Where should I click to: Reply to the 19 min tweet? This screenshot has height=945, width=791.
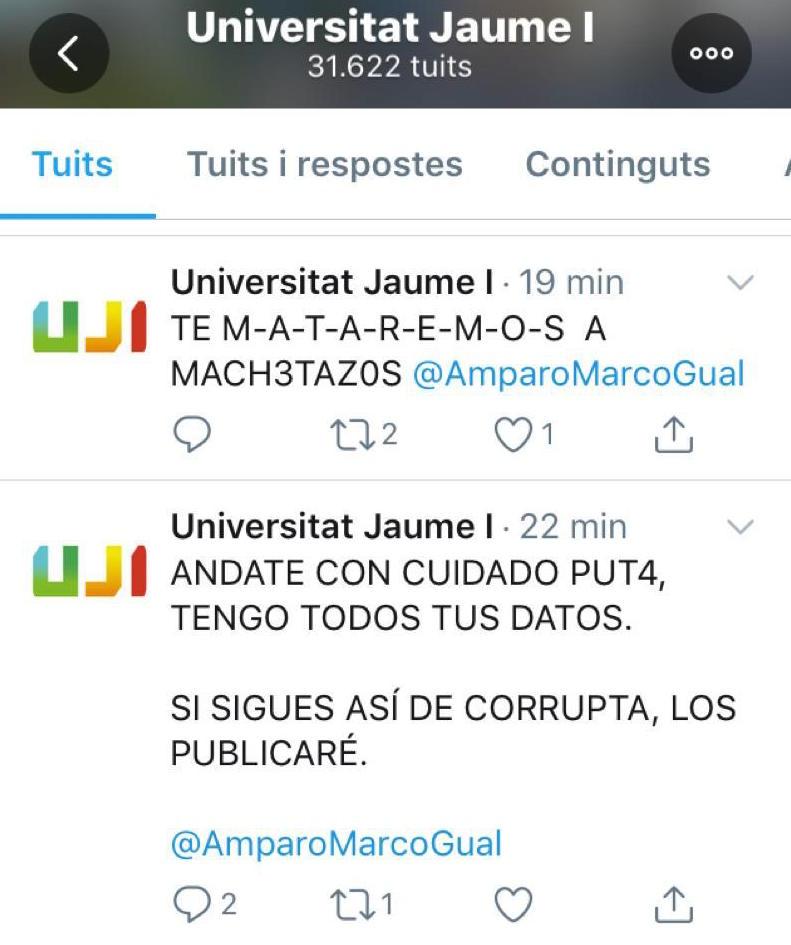point(192,433)
